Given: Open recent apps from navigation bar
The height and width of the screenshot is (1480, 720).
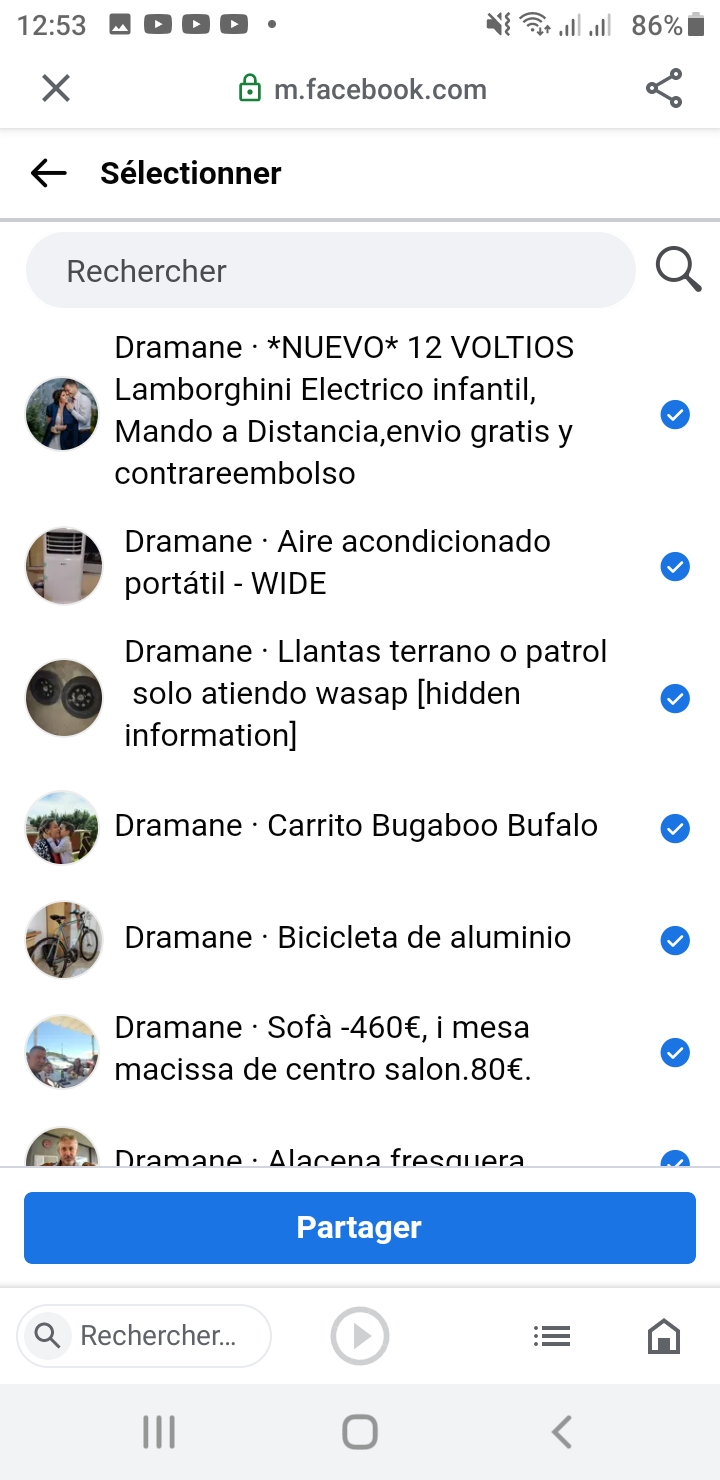Looking at the screenshot, I should pos(159,1432).
